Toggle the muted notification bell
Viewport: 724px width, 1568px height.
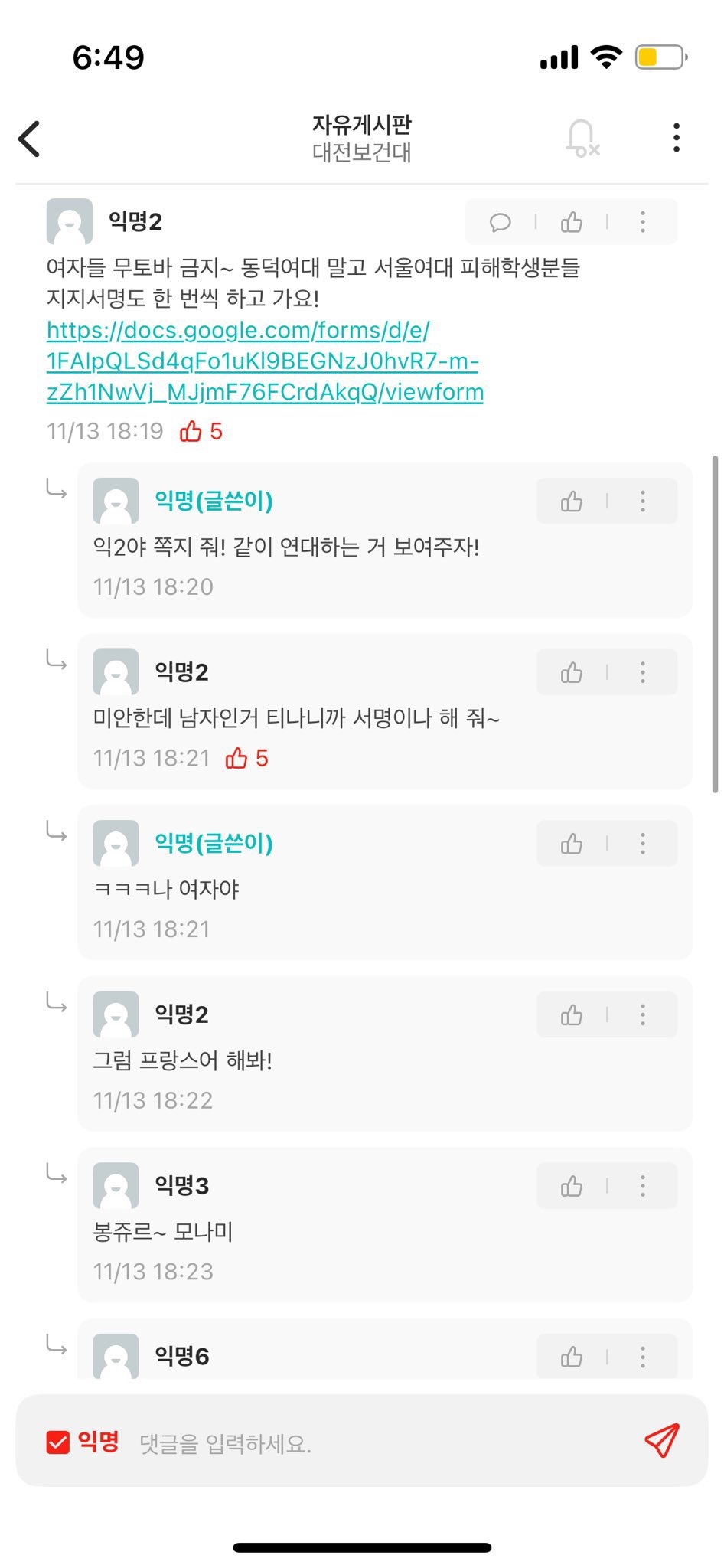pos(582,139)
